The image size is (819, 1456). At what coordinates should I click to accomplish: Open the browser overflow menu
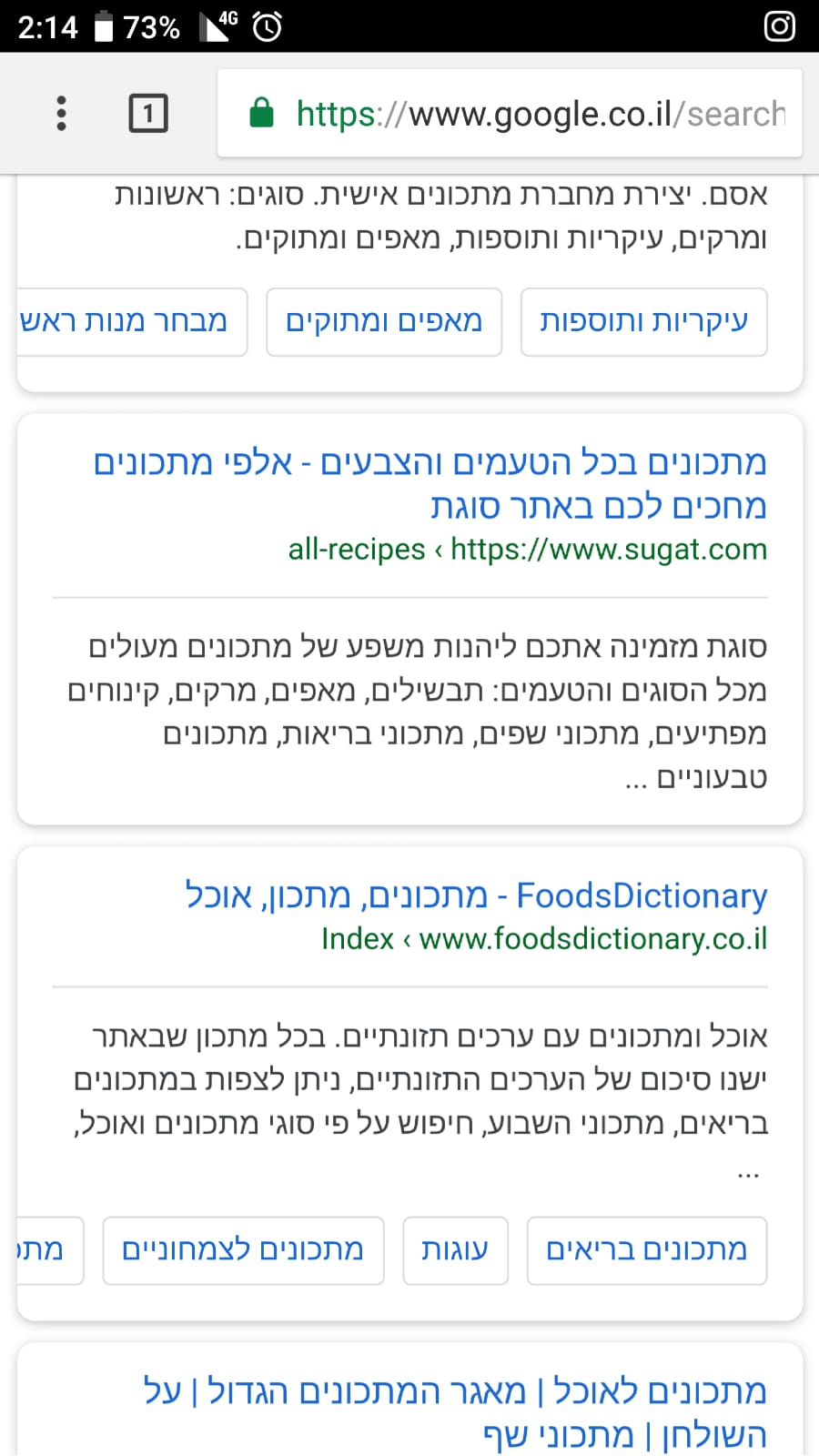click(x=61, y=114)
